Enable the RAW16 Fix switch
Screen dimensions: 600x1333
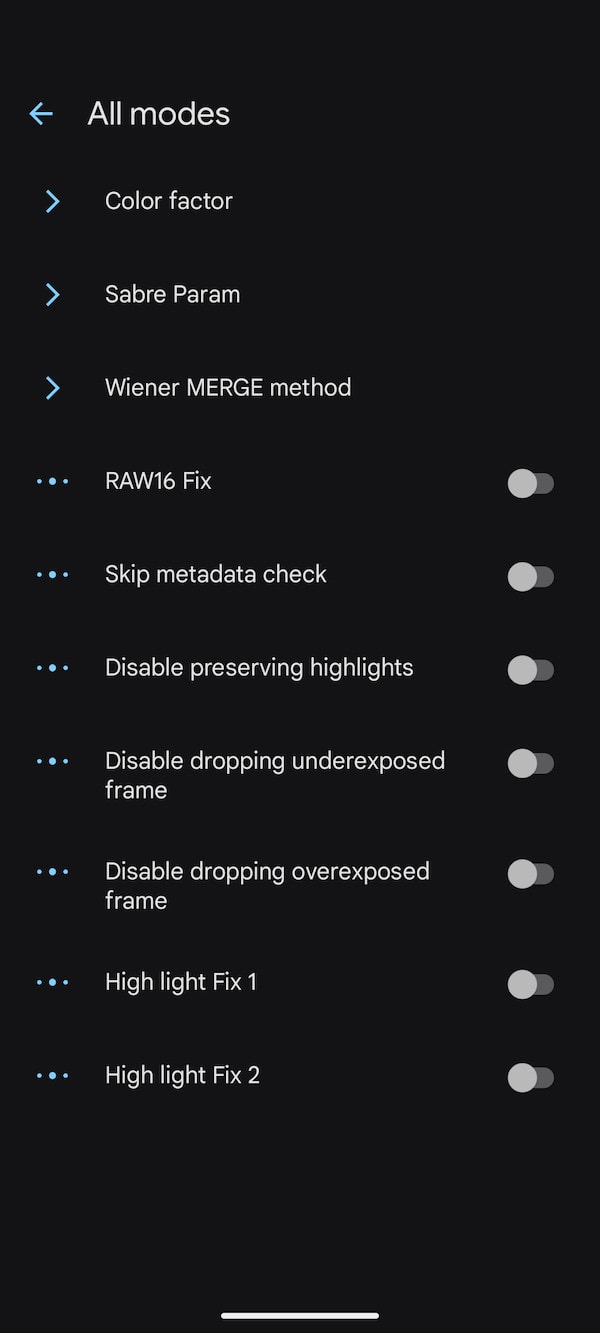pyautogui.click(x=530, y=484)
